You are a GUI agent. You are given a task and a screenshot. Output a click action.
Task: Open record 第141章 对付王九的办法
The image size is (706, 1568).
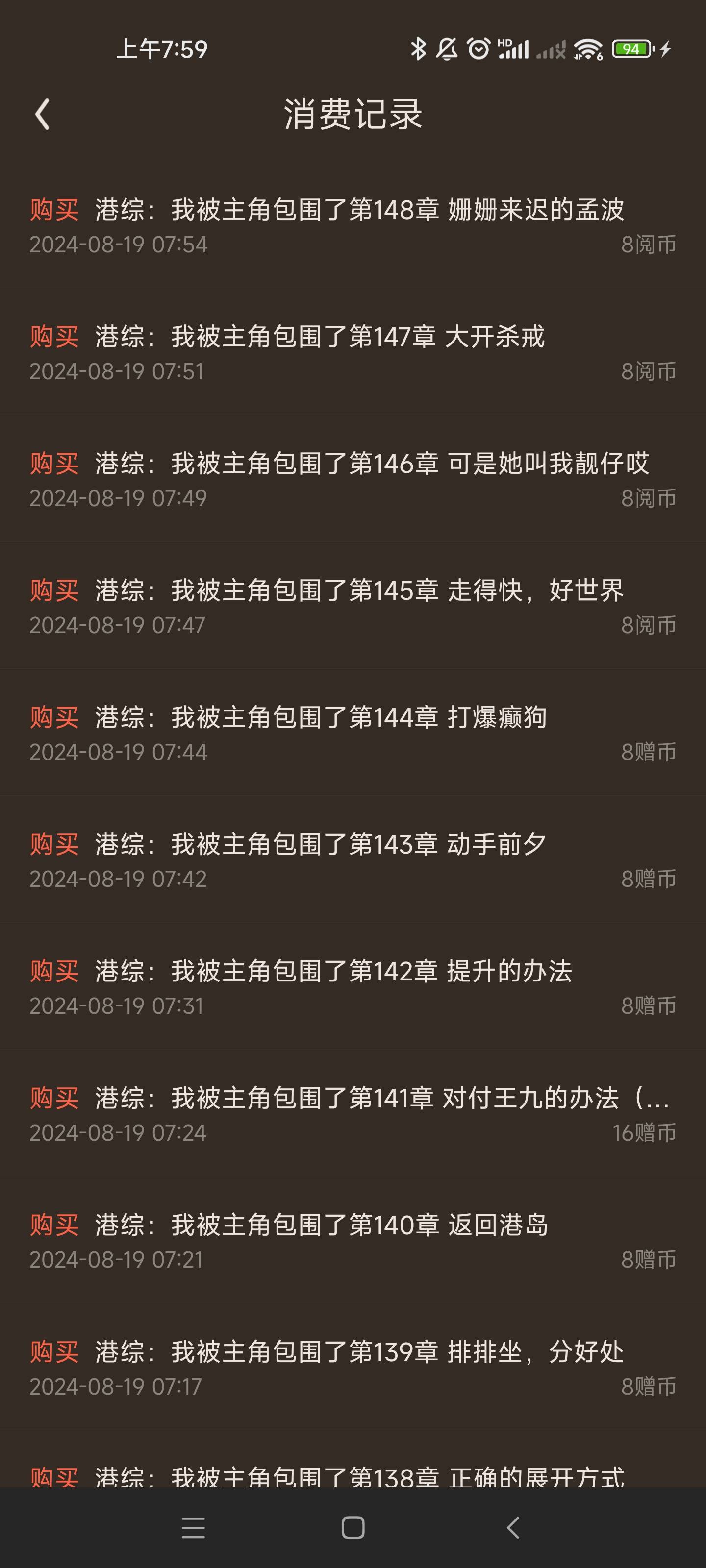tap(353, 1114)
